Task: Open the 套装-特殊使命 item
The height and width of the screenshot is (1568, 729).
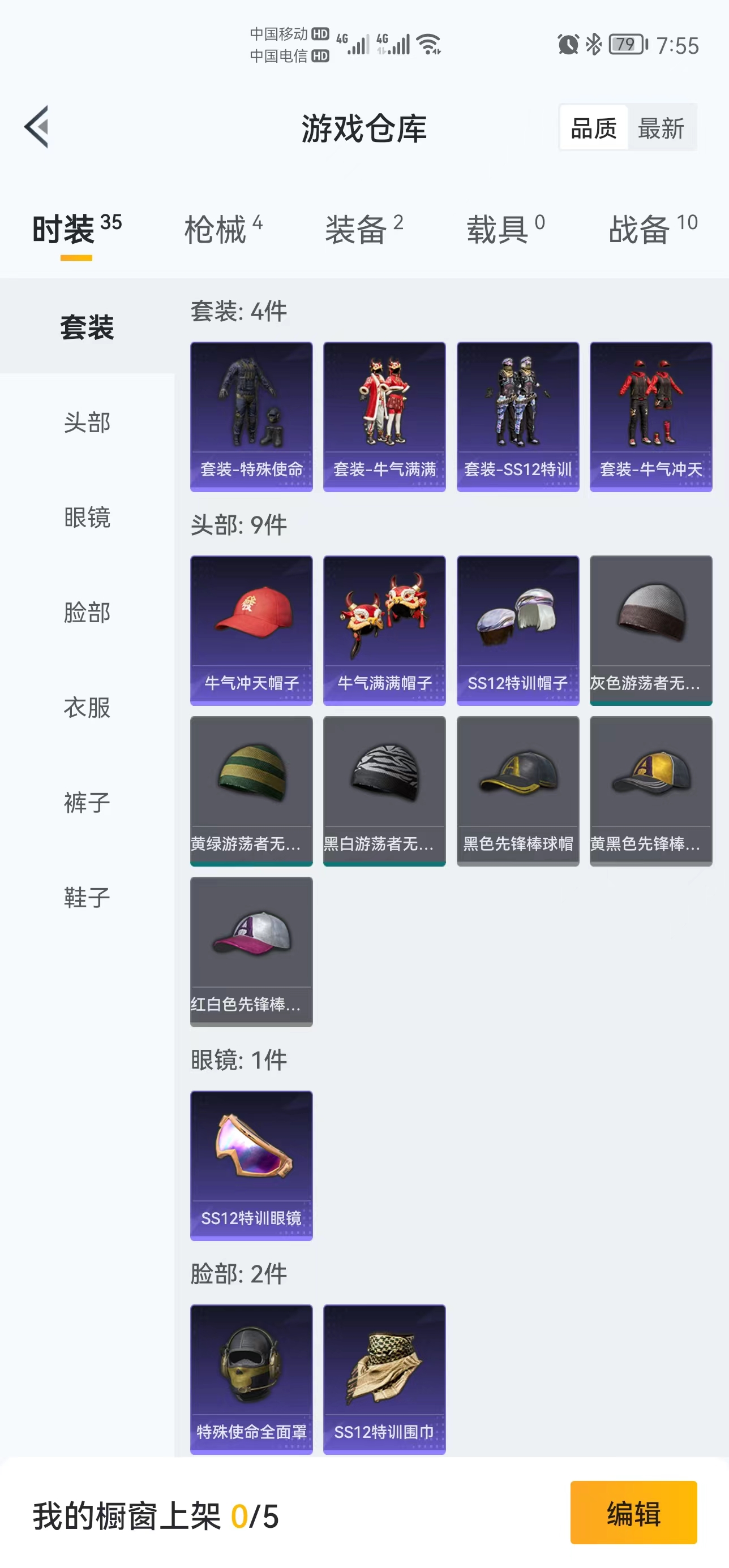Action: pos(251,416)
